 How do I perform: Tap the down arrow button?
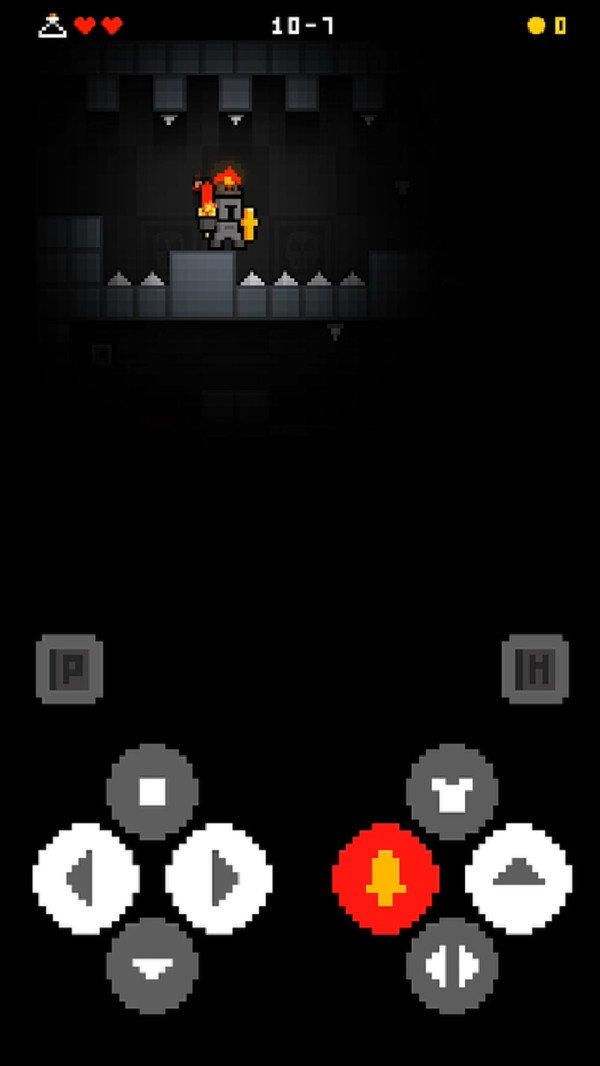(x=152, y=966)
